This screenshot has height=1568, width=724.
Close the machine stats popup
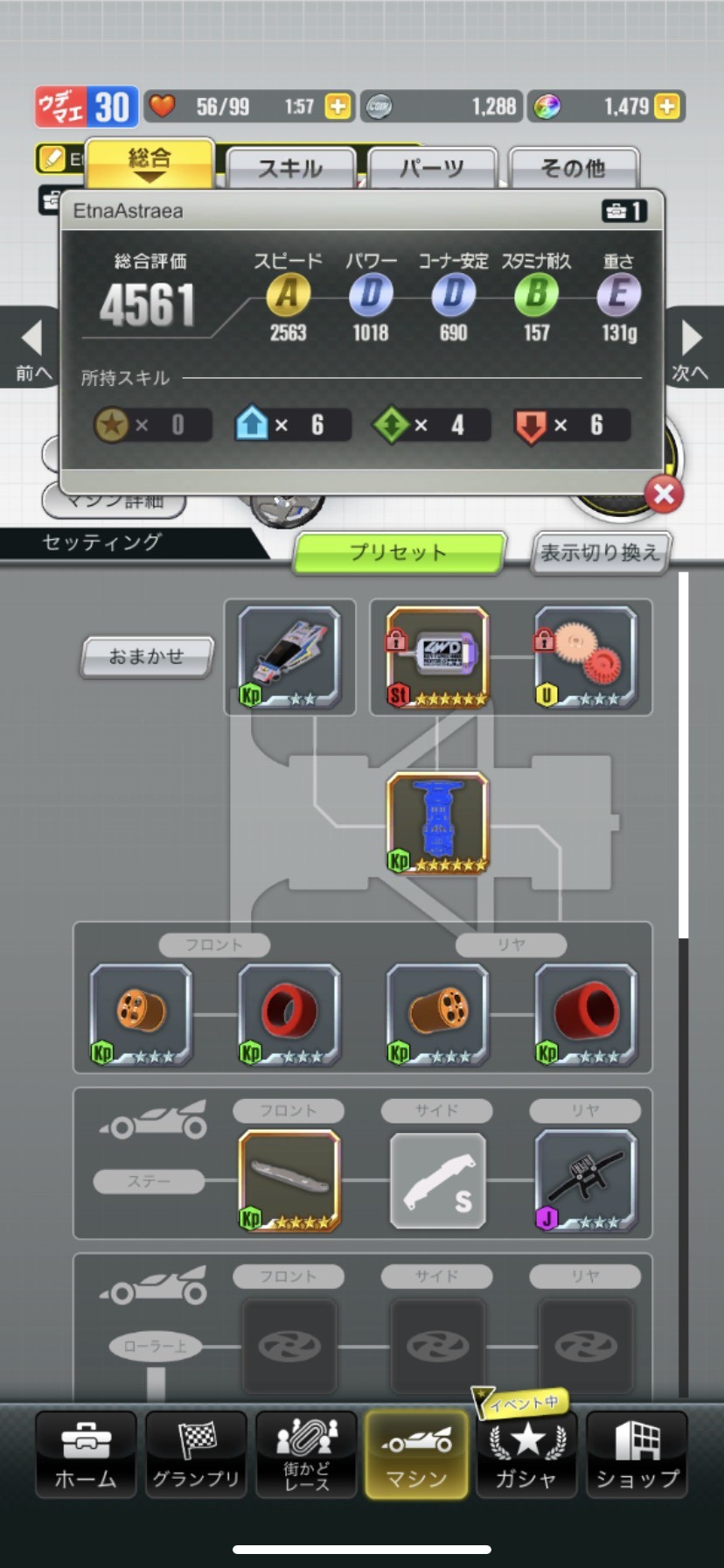click(664, 494)
